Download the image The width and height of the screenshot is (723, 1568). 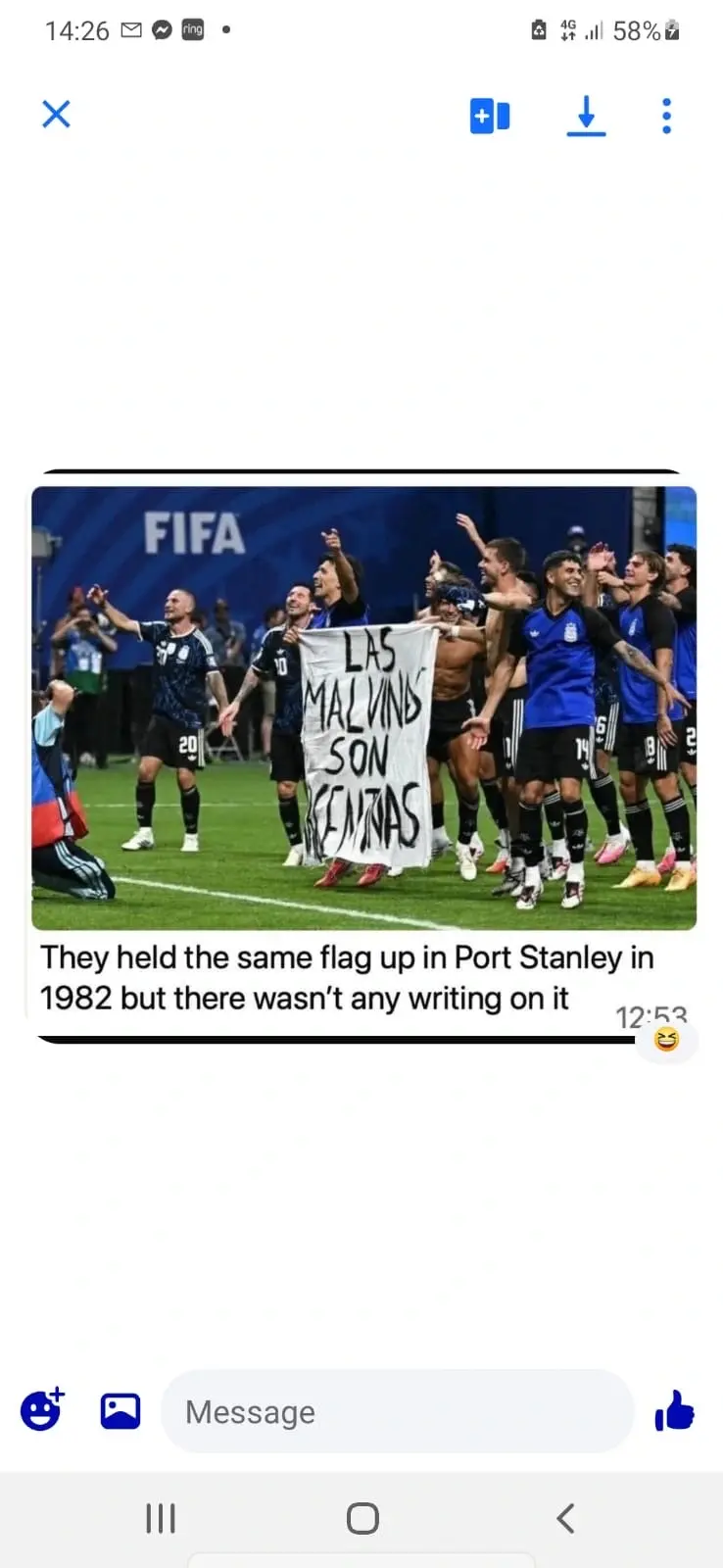(586, 116)
